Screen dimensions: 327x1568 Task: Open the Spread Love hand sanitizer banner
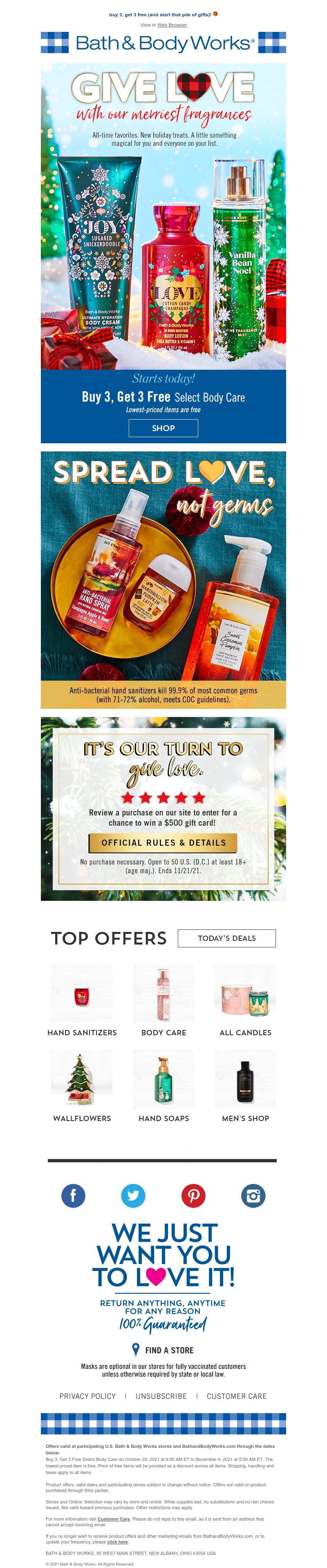tap(163, 578)
